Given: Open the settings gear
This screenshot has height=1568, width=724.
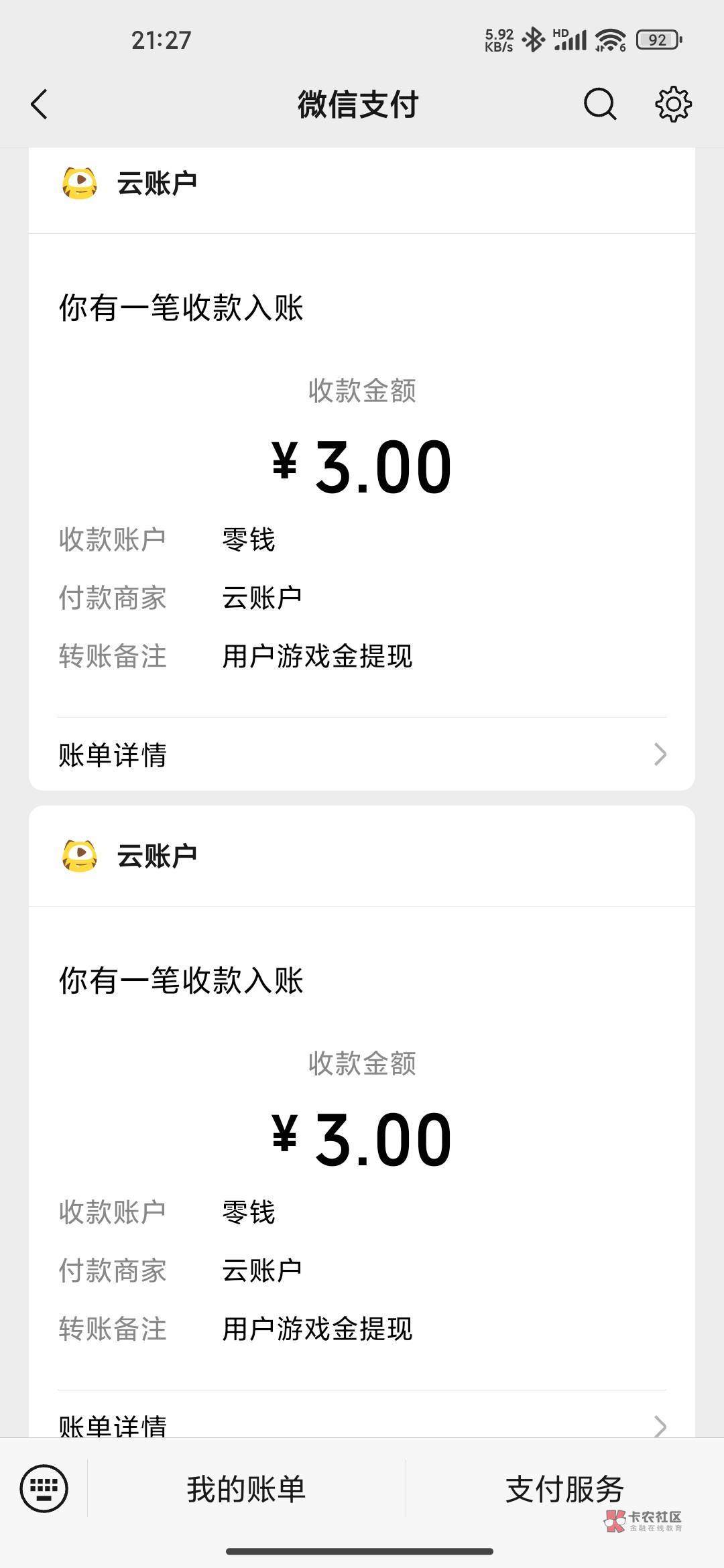Looking at the screenshot, I should 673,105.
